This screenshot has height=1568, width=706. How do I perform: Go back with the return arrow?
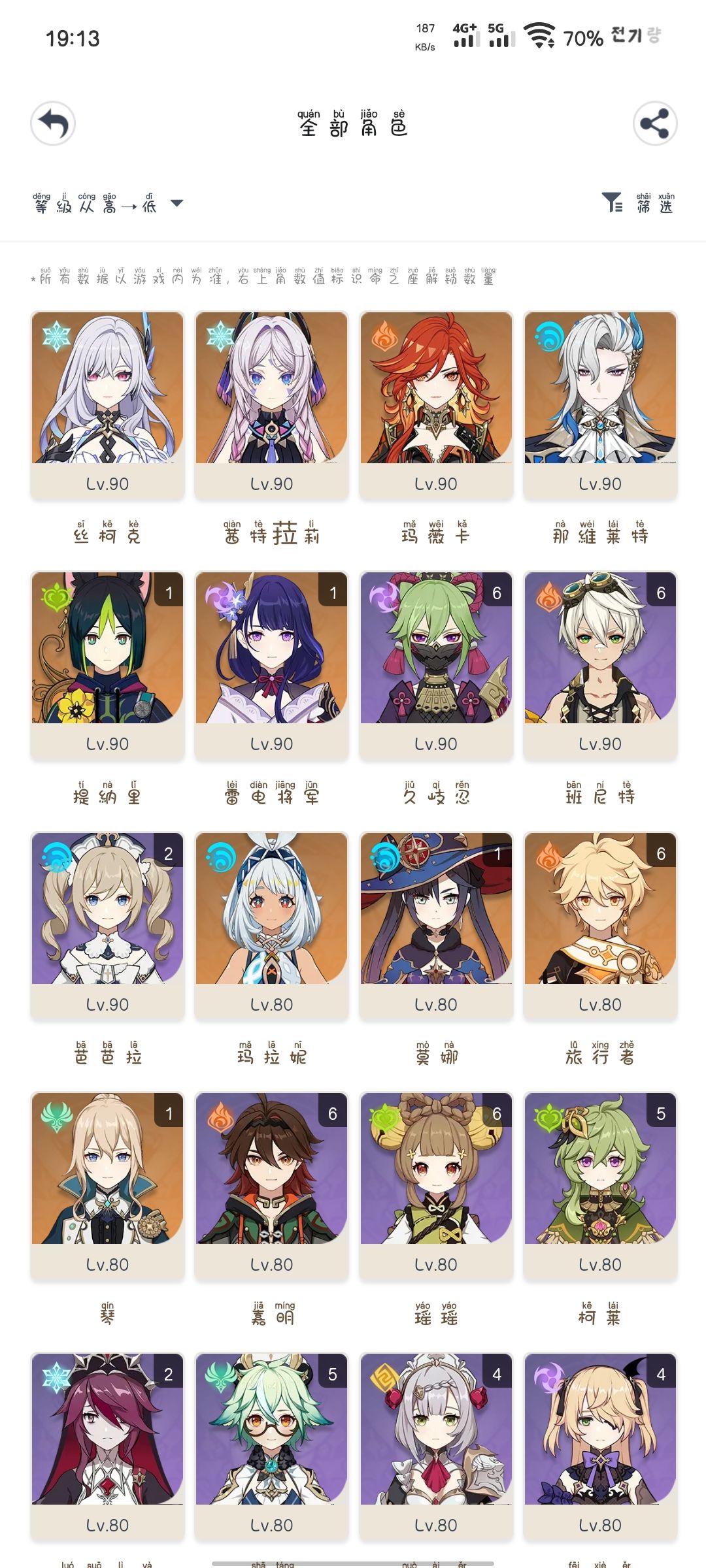pyautogui.click(x=53, y=123)
